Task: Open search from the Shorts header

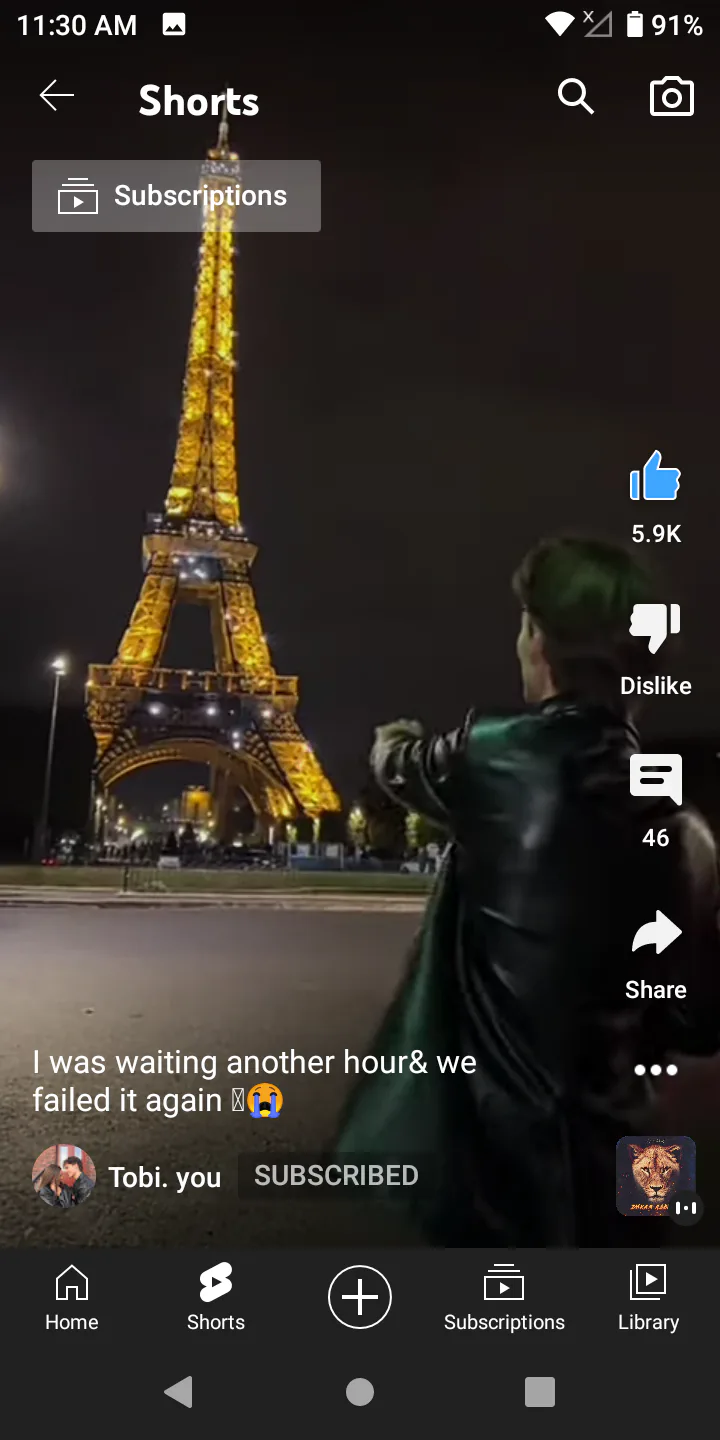Action: point(575,97)
